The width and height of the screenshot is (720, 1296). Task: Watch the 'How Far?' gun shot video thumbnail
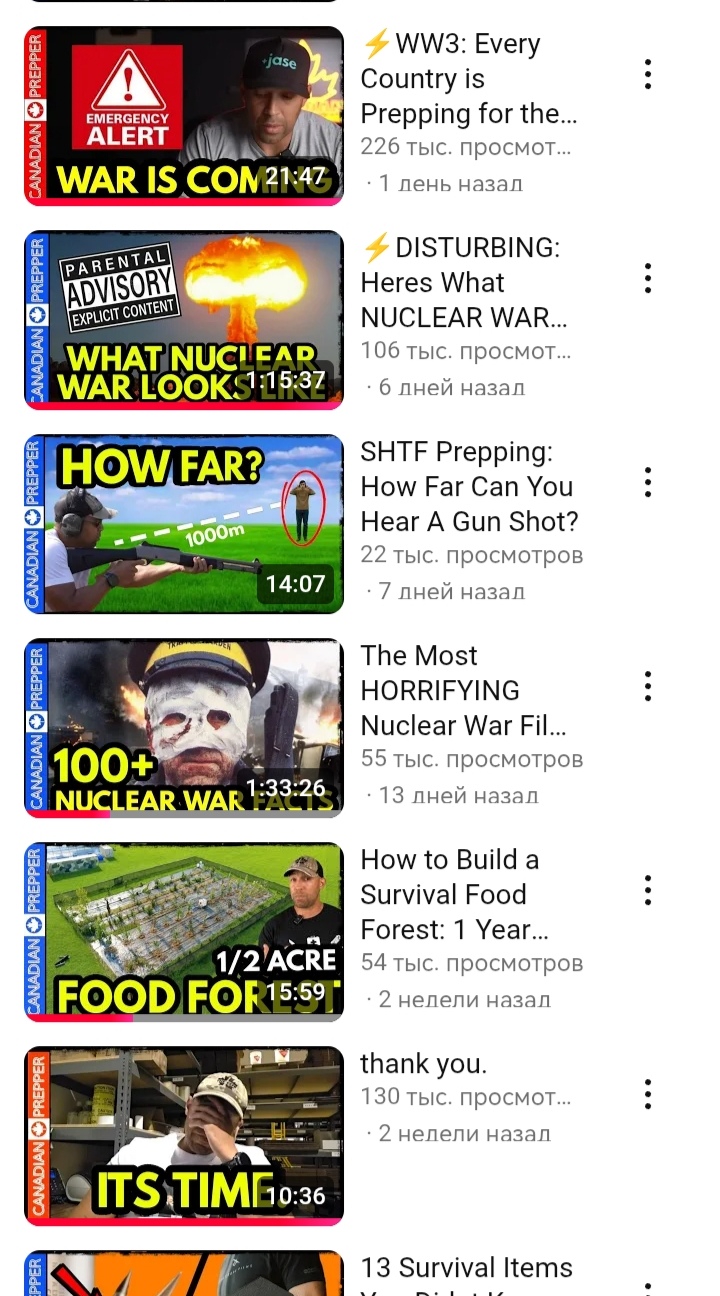184,524
